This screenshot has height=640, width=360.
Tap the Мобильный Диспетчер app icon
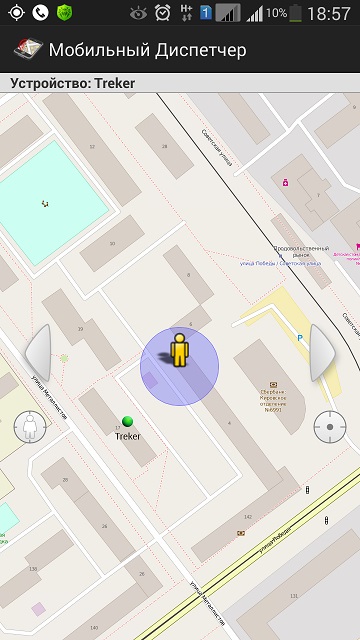coord(28,49)
